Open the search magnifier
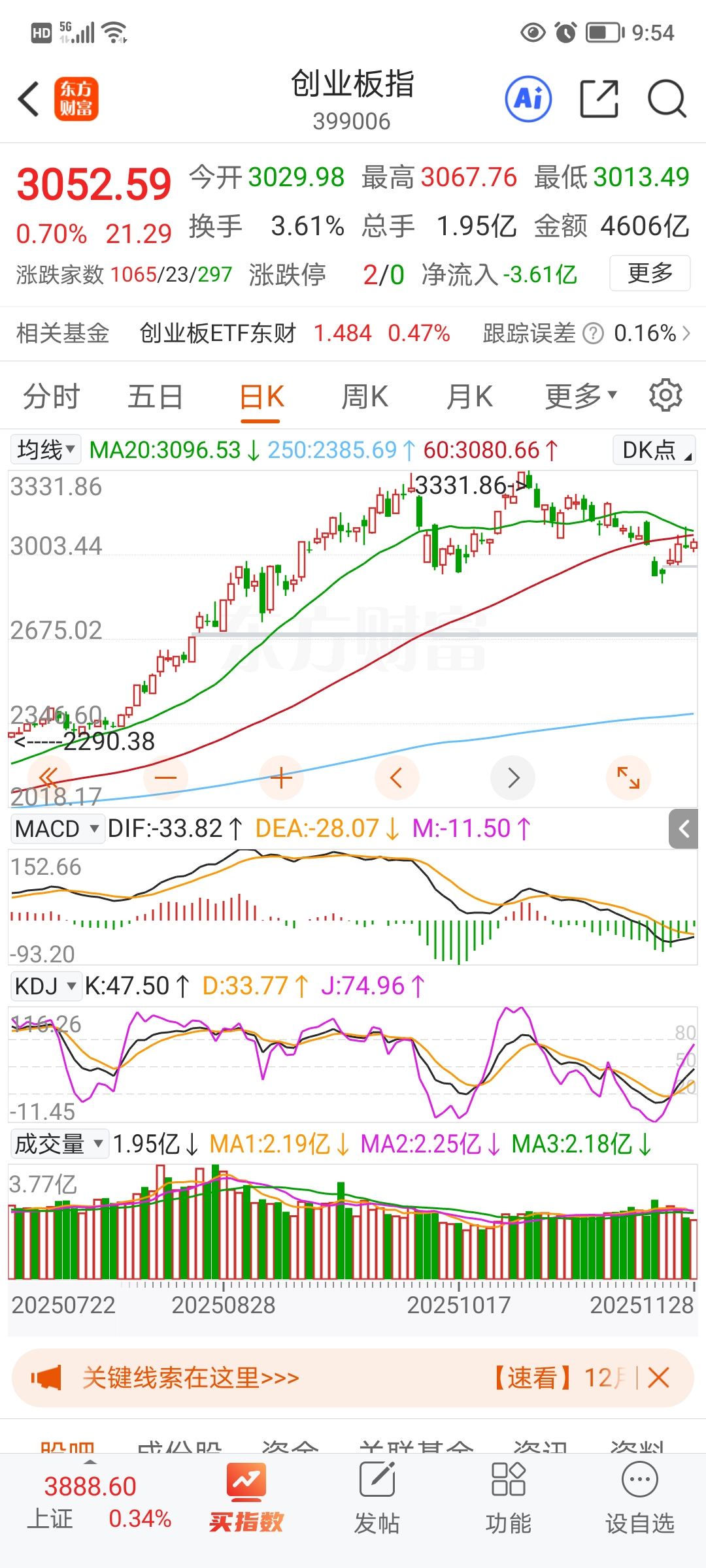706x1568 pixels. (x=667, y=99)
